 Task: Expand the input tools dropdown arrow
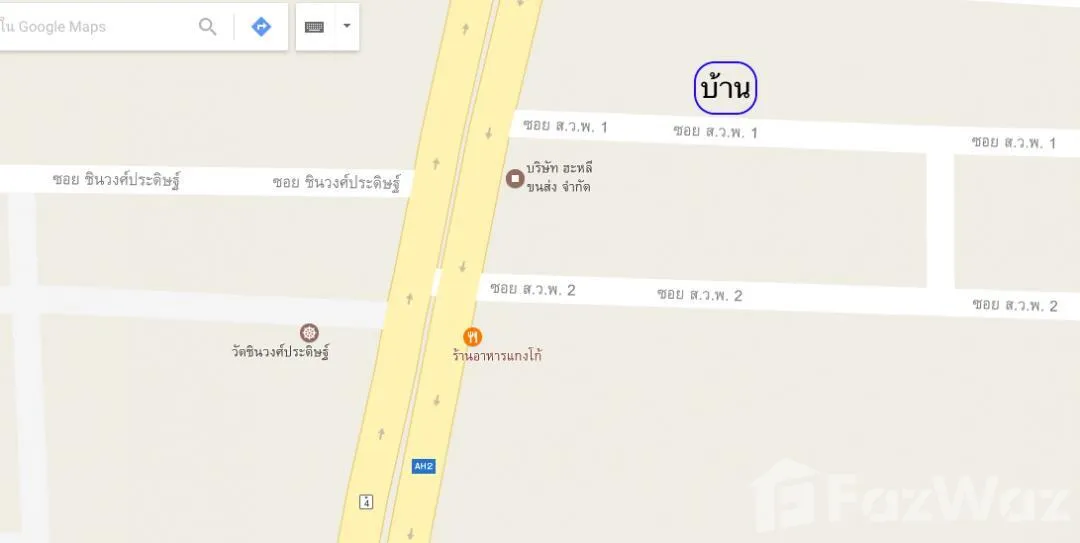[x=346, y=27]
